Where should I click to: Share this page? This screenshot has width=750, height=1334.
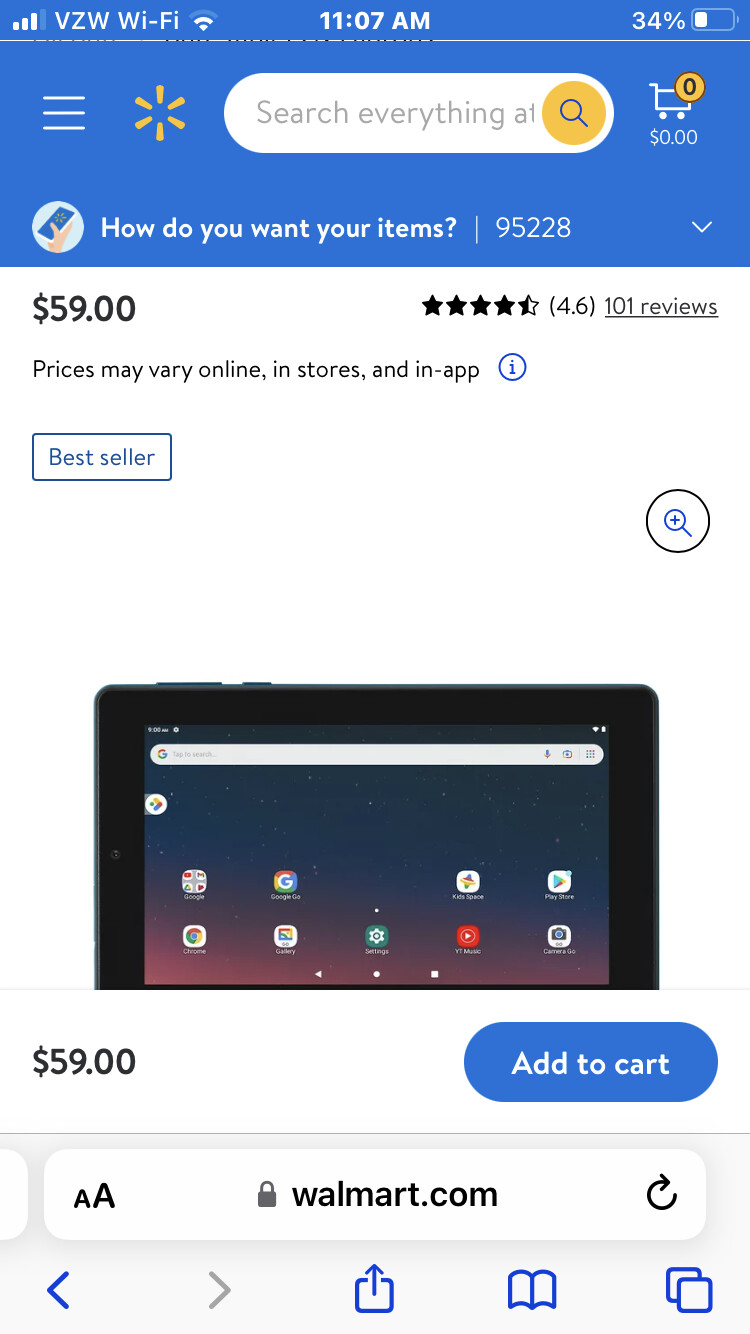click(375, 1287)
